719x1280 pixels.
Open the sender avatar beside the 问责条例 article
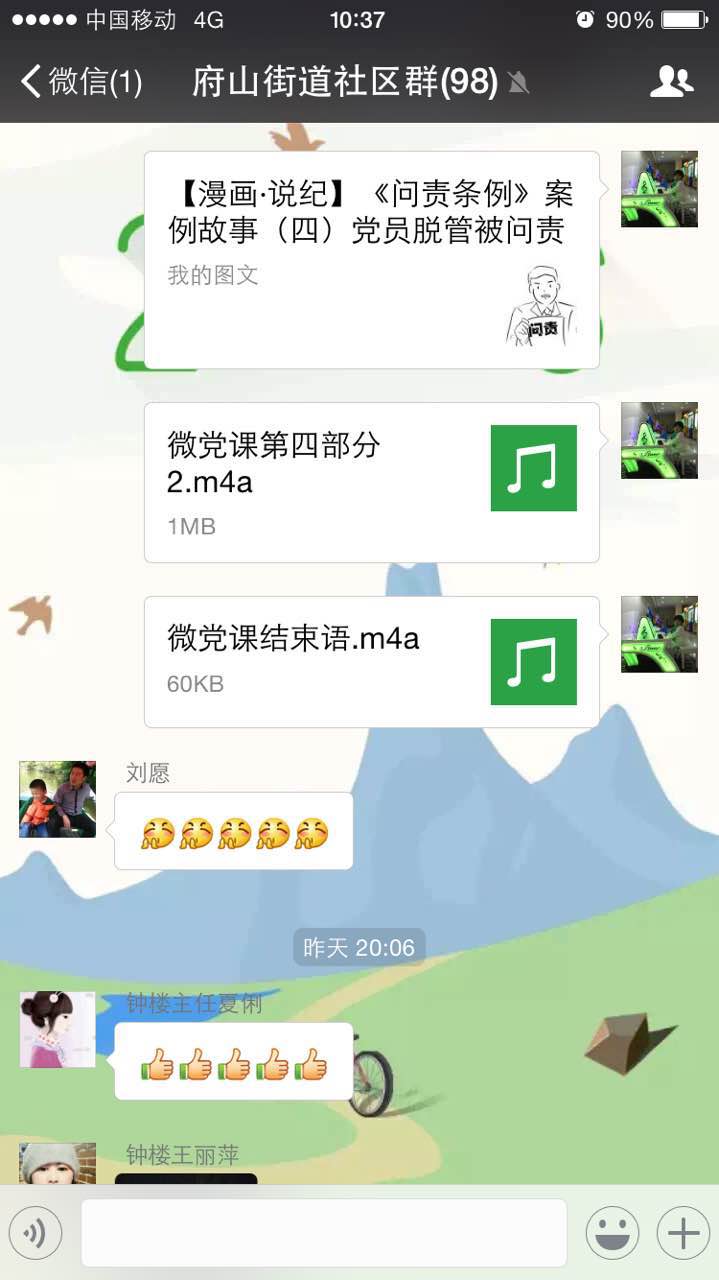(x=659, y=189)
